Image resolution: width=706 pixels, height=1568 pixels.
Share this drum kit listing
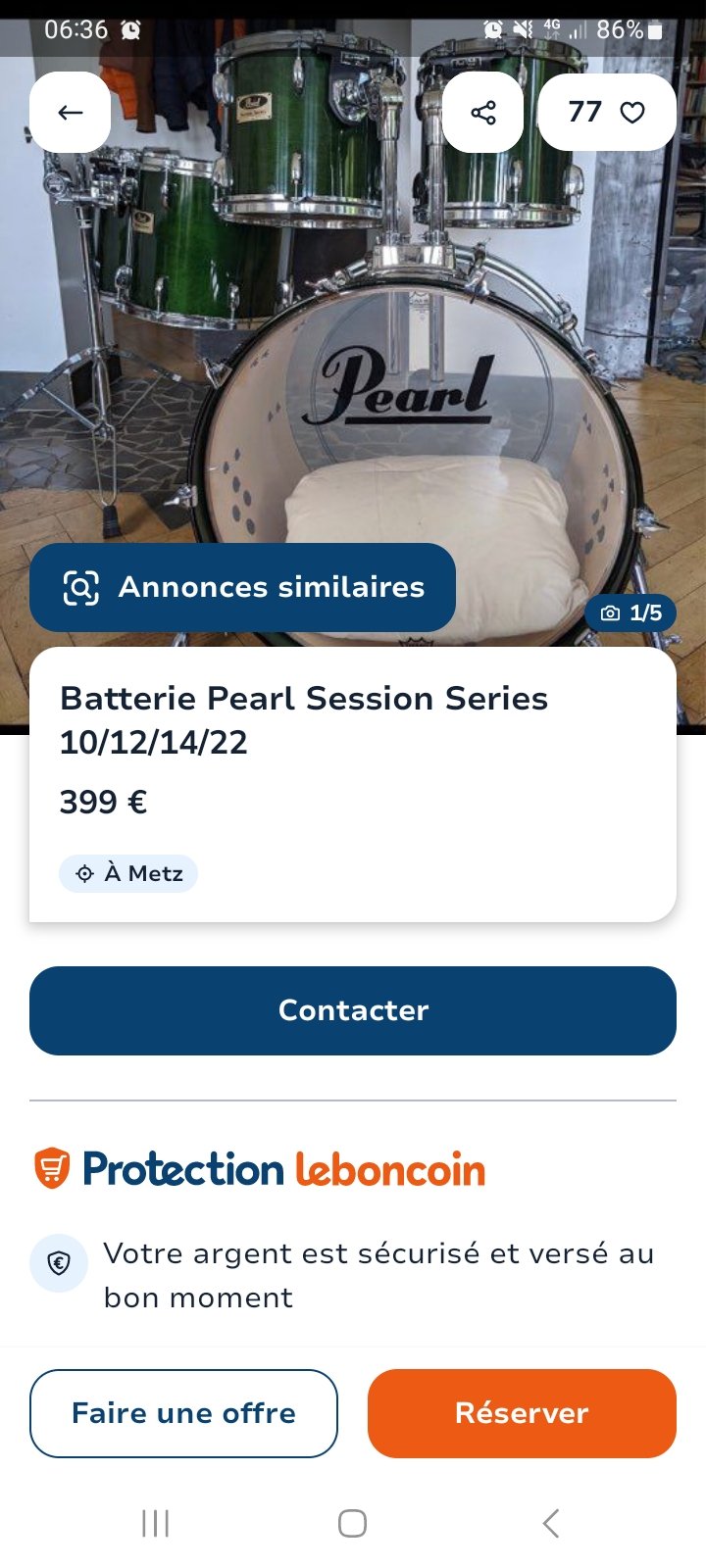[483, 113]
